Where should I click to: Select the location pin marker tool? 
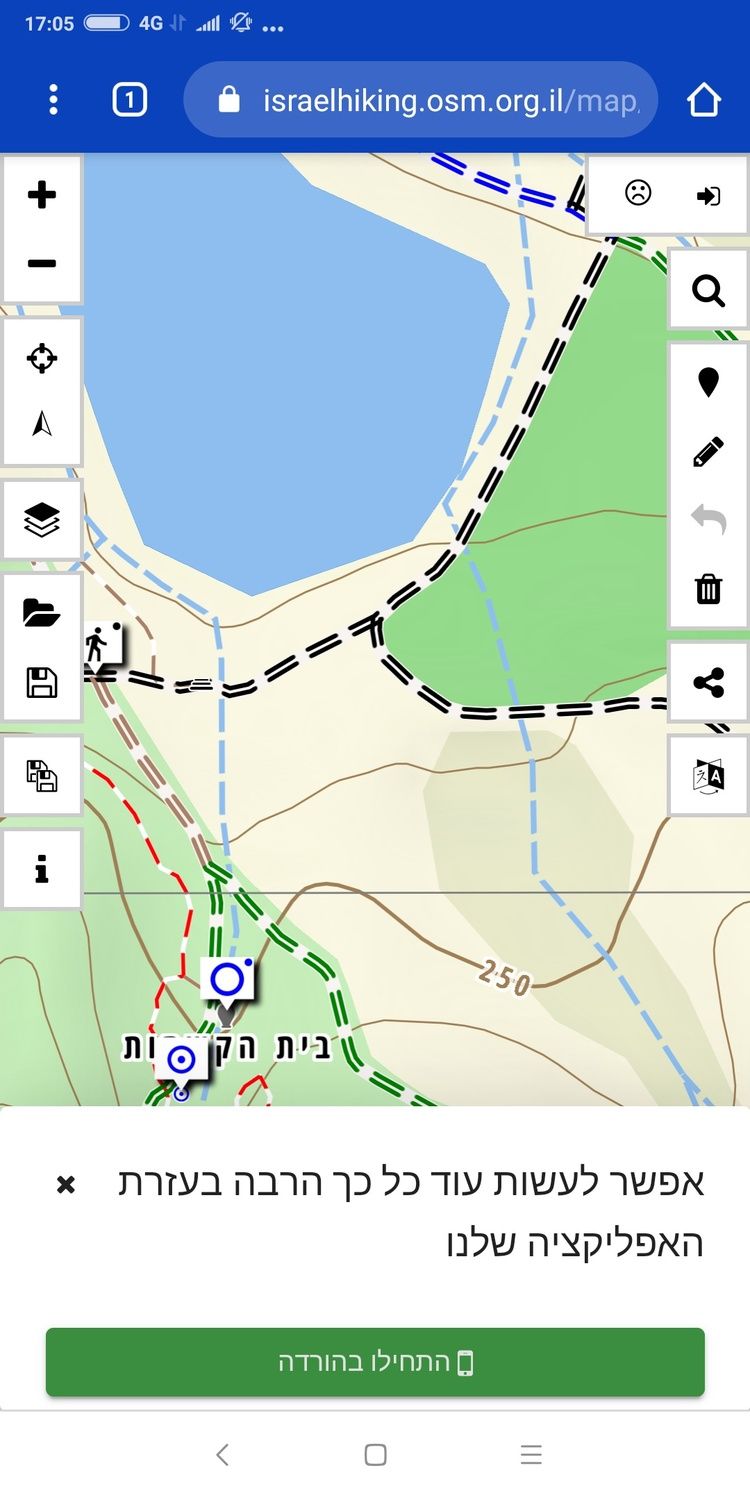(x=708, y=382)
